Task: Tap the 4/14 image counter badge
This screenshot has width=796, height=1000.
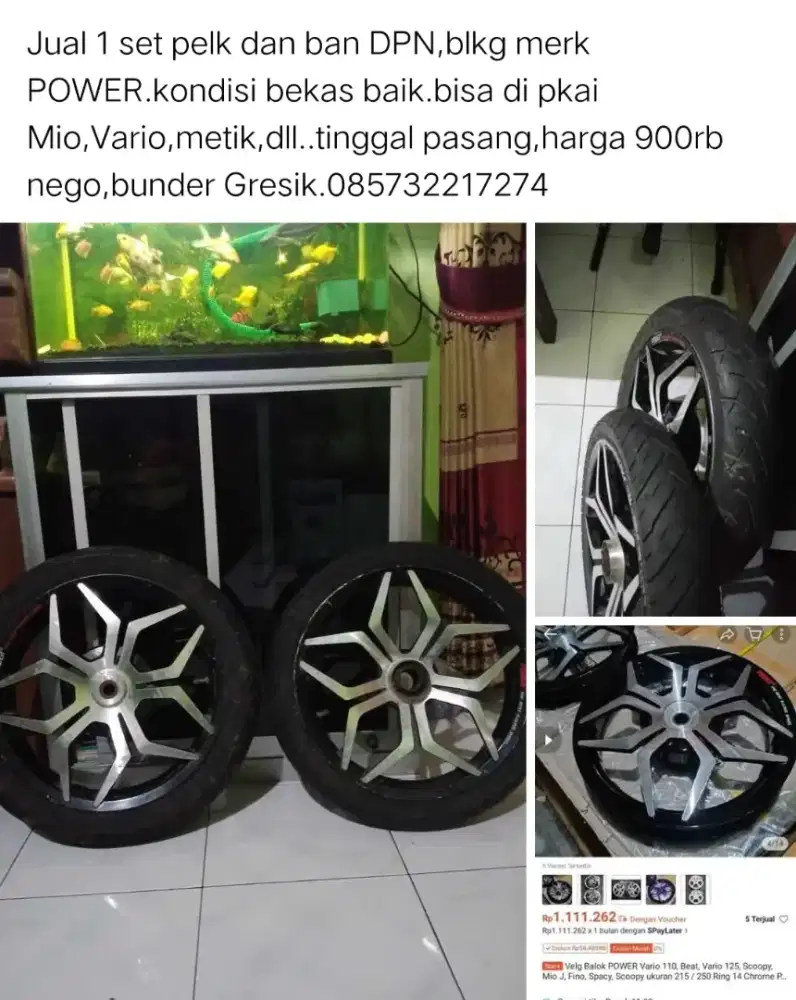Action: coord(776,845)
